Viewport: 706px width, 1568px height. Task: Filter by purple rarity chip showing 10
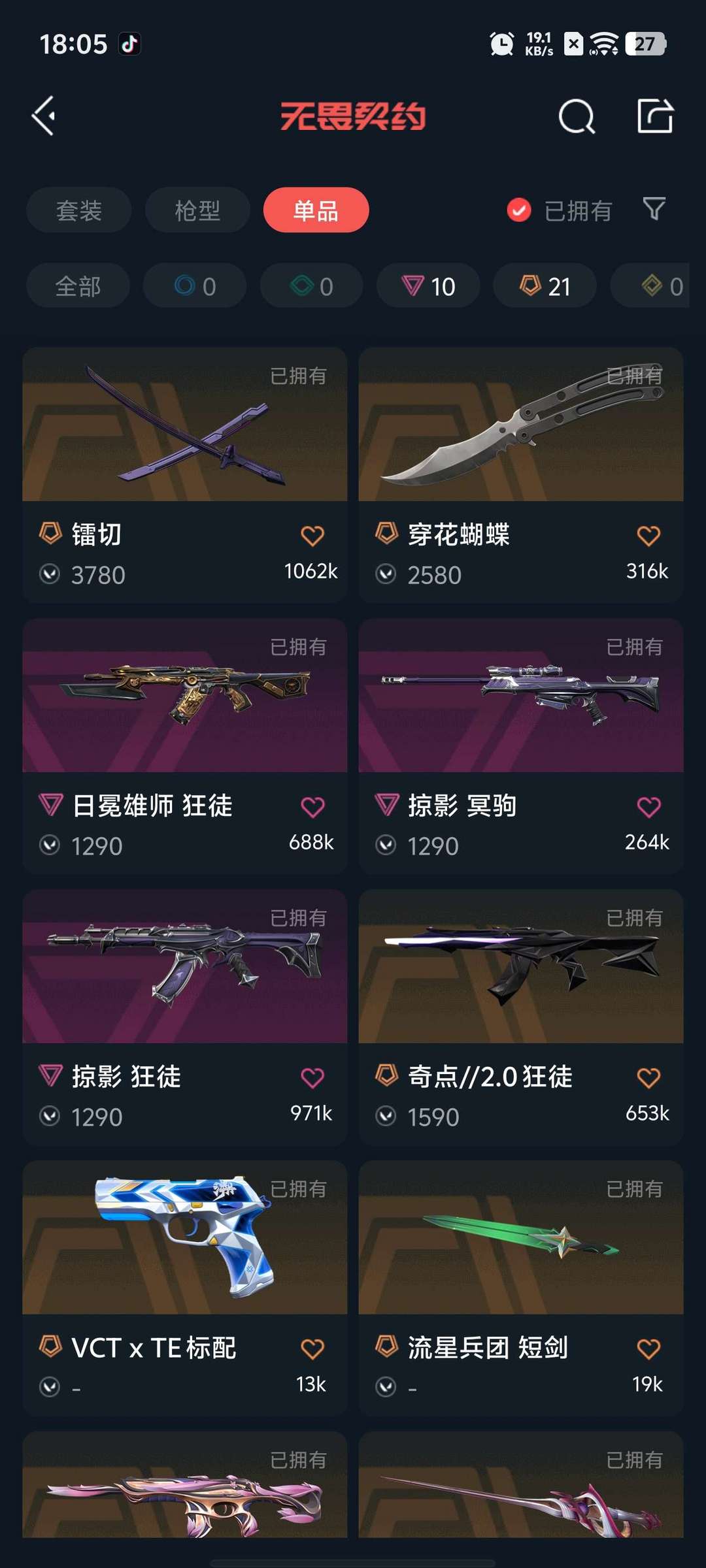pyautogui.click(x=428, y=286)
